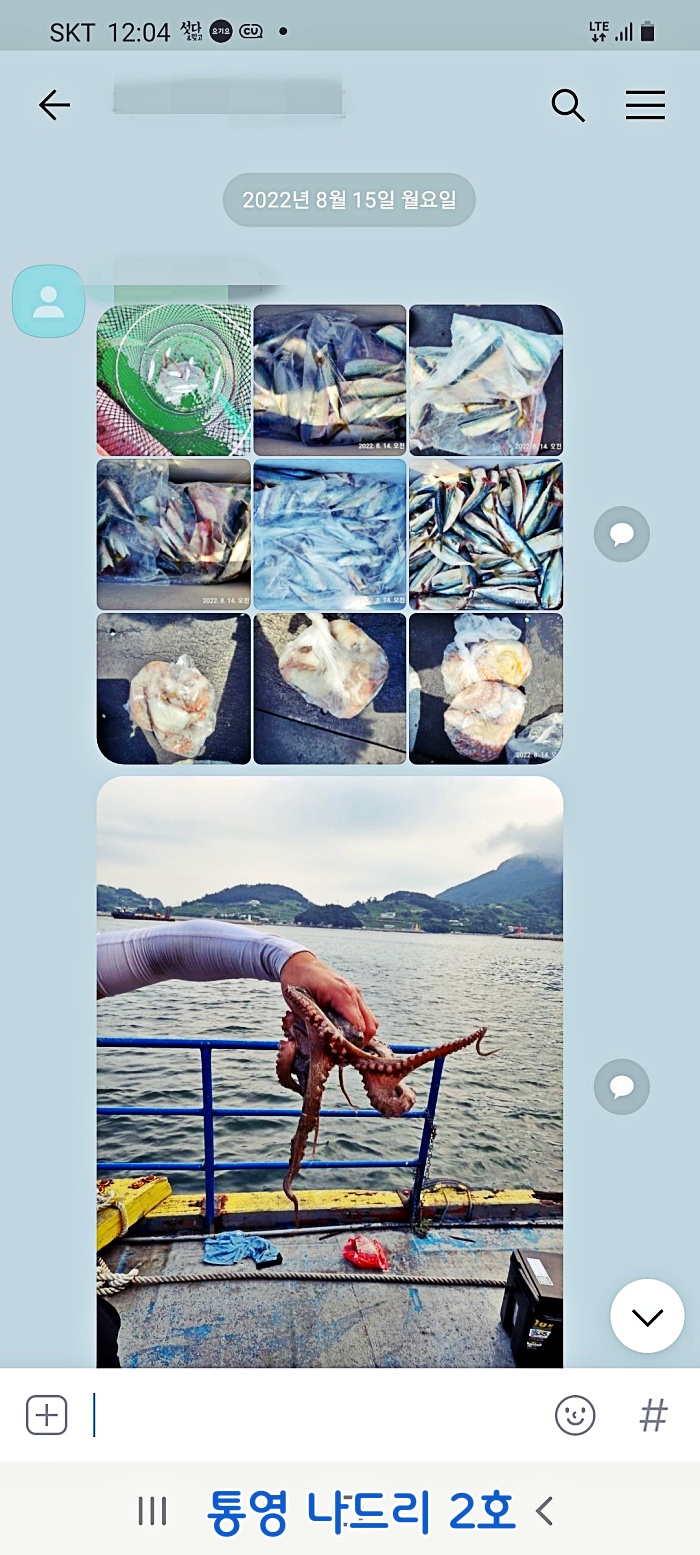Open the hashtag search
This screenshot has width=700, height=1555.
[653, 1415]
